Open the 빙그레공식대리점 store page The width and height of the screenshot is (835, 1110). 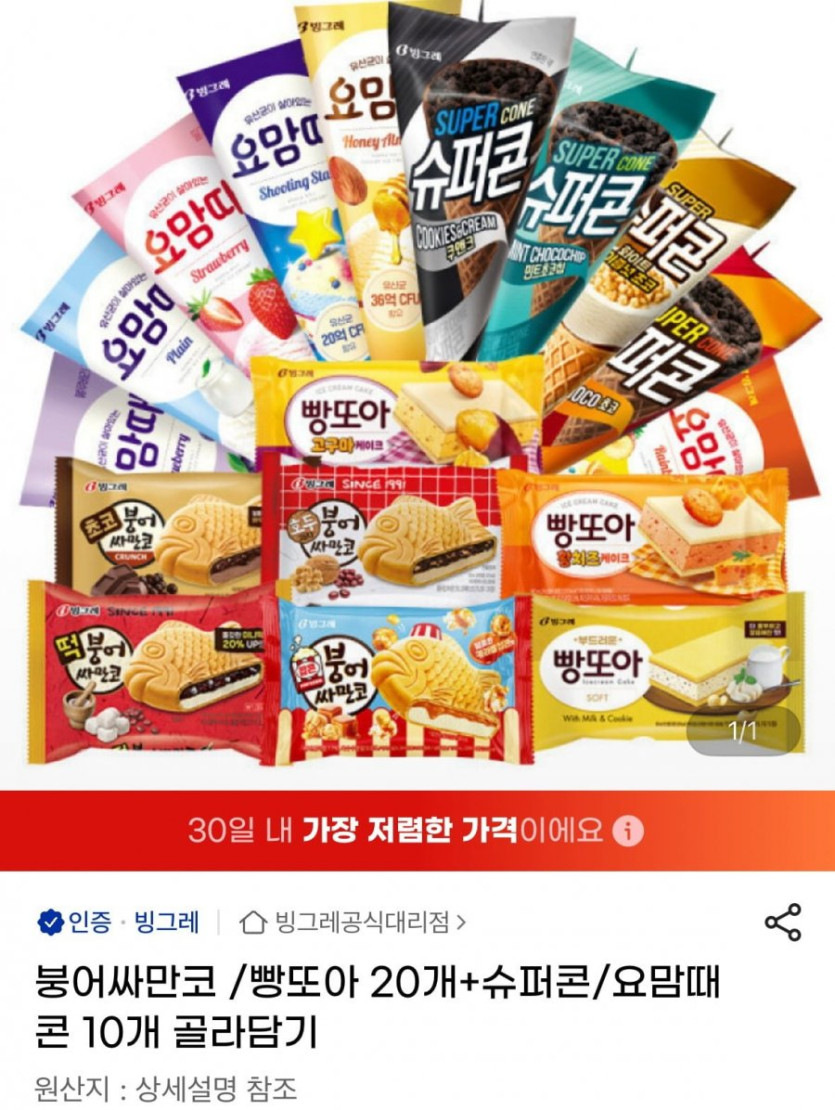(354, 921)
